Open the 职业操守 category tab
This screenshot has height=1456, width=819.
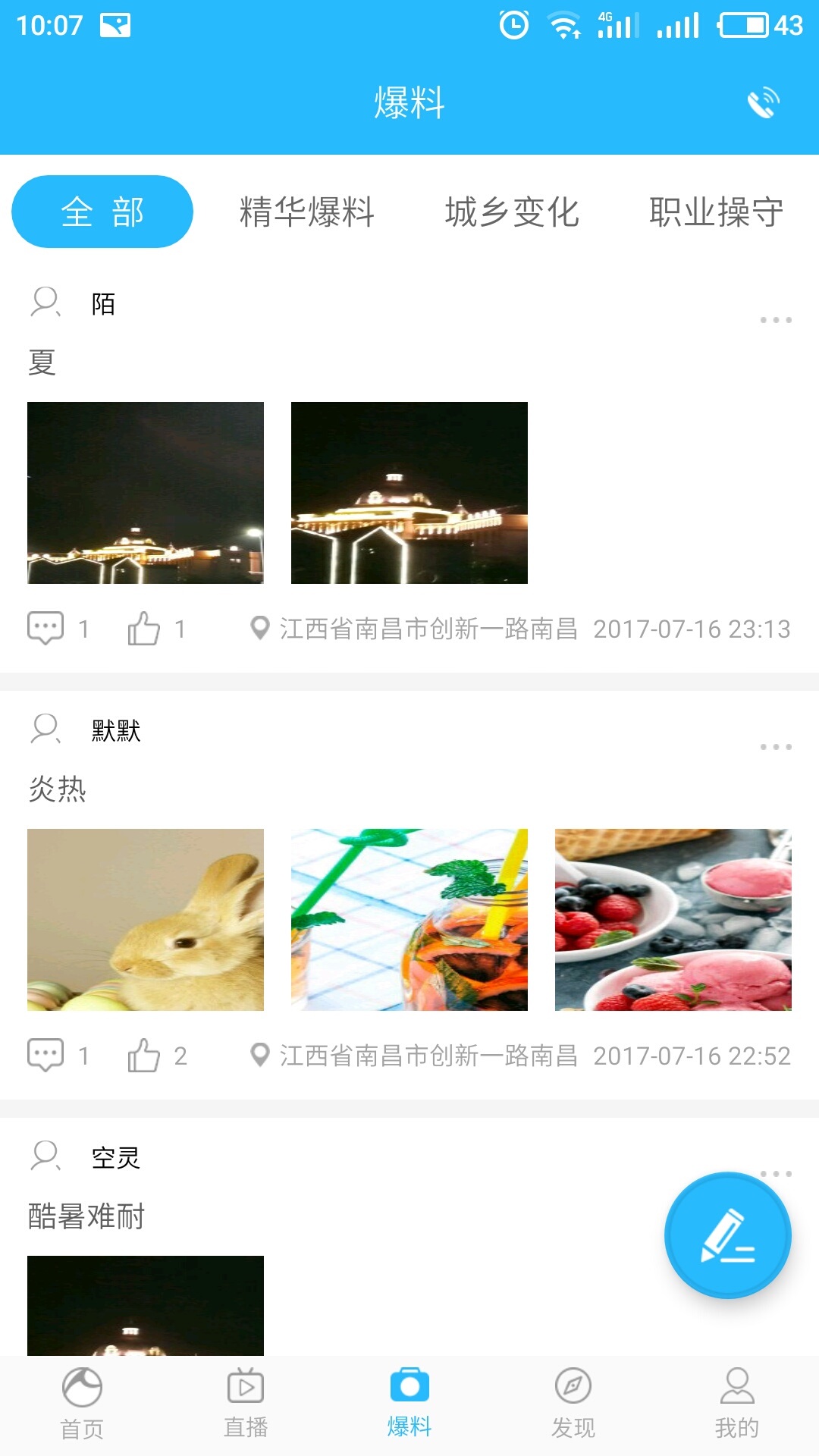[716, 212]
